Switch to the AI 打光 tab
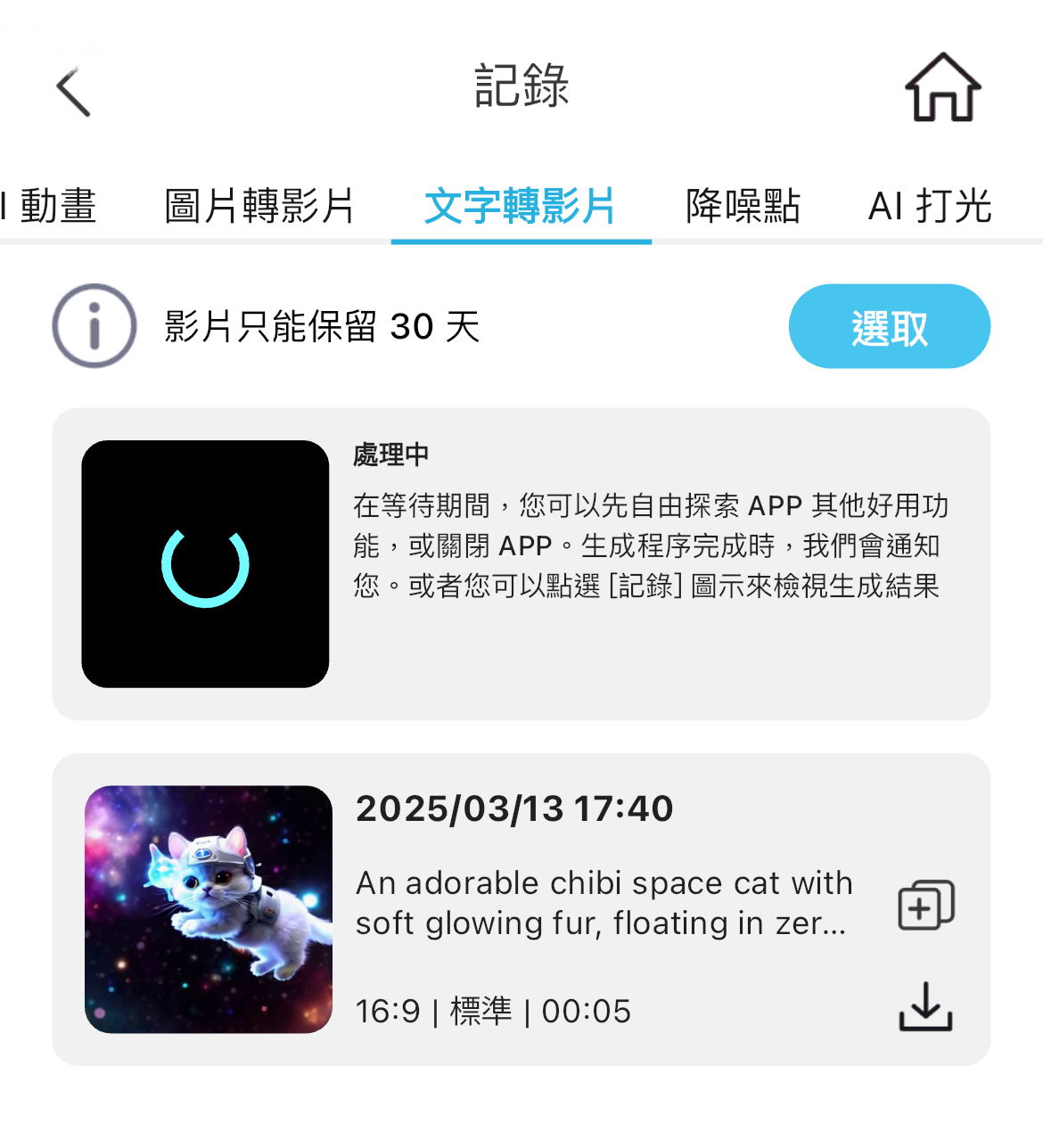Viewport: 1043px width, 1148px height. [x=930, y=206]
